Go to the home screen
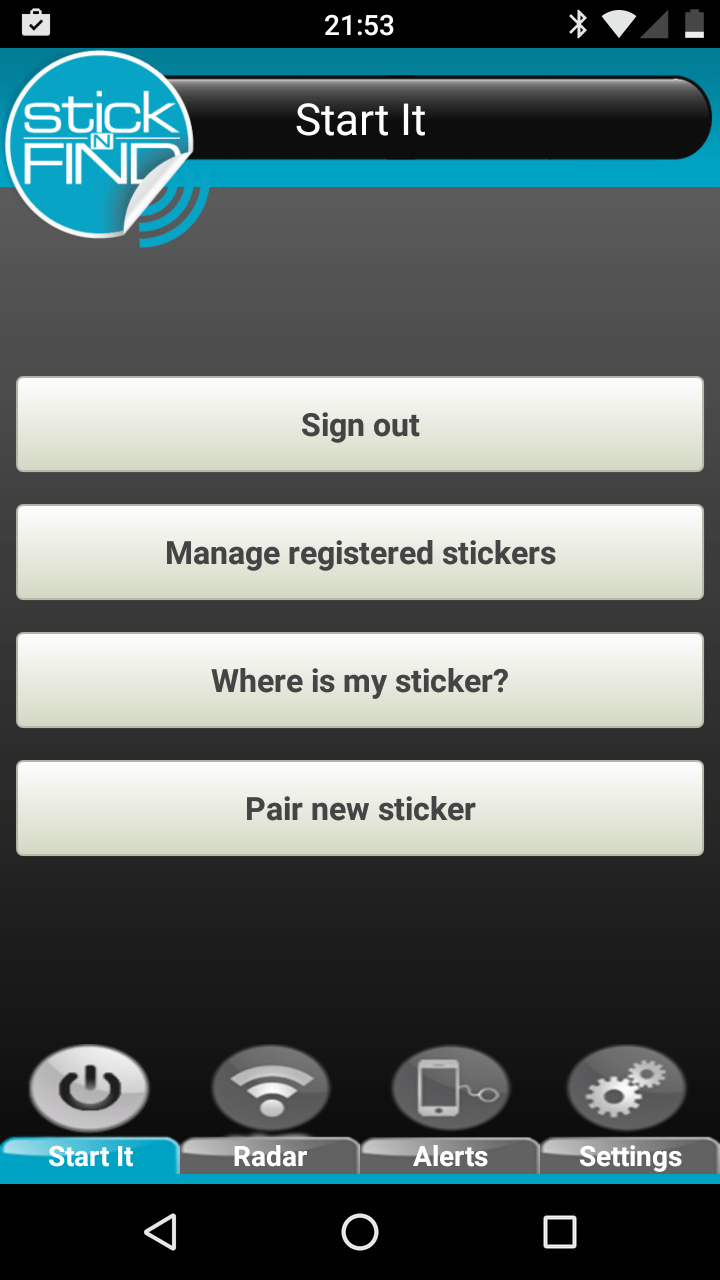This screenshot has height=1280, width=720. pos(360,1232)
